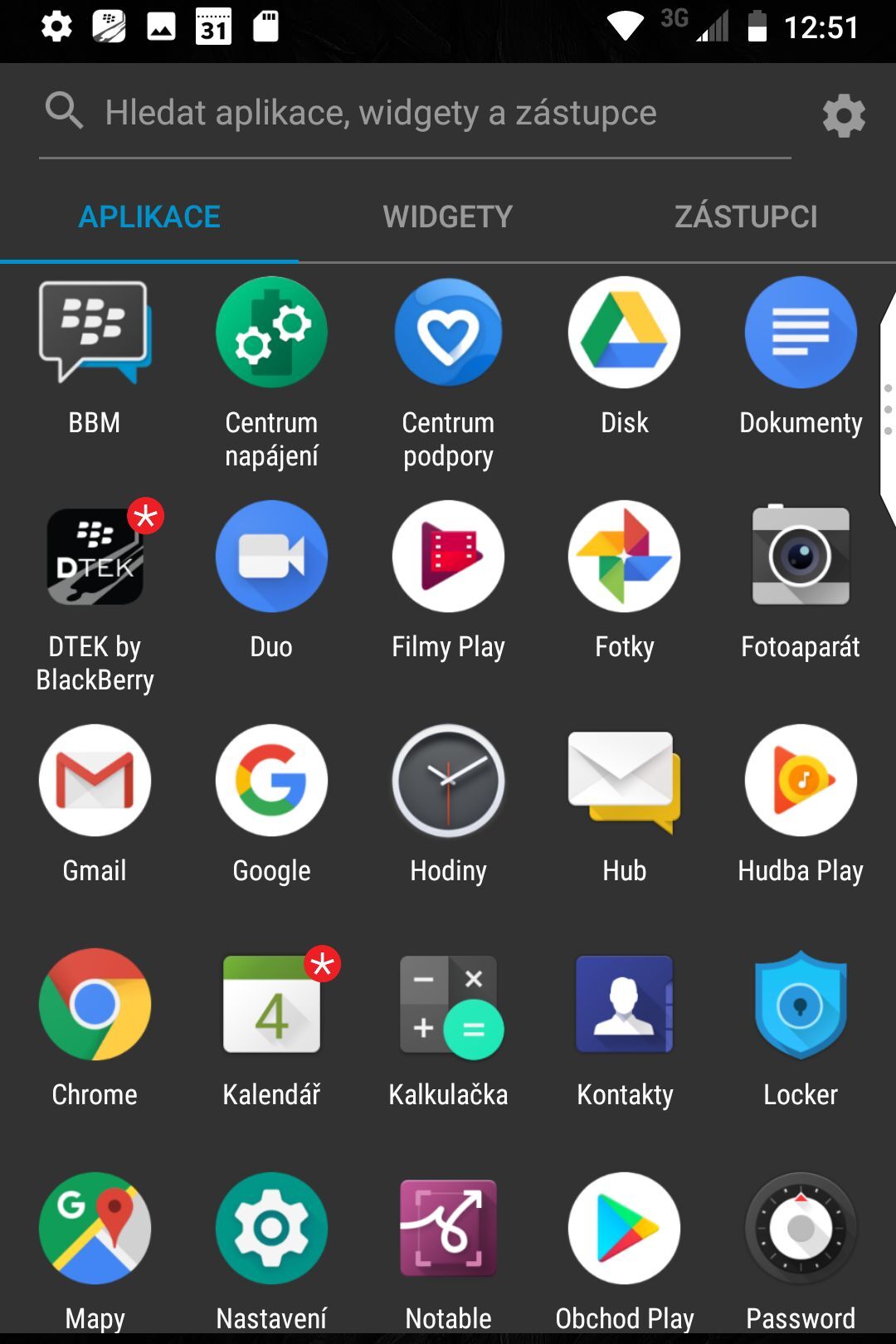Start a video call with Duo
The image size is (896, 1344).
[271, 556]
